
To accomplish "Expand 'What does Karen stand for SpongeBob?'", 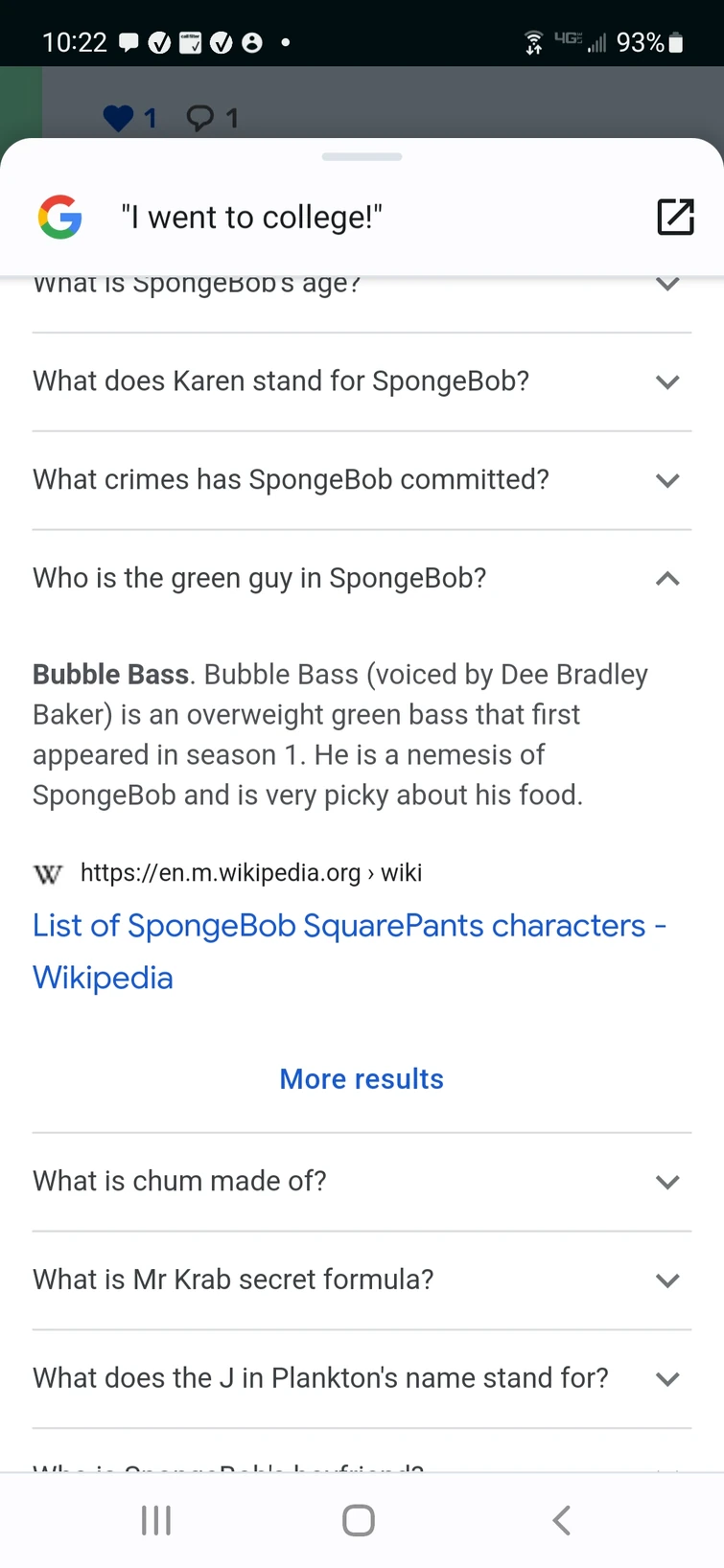I will coord(362,381).
